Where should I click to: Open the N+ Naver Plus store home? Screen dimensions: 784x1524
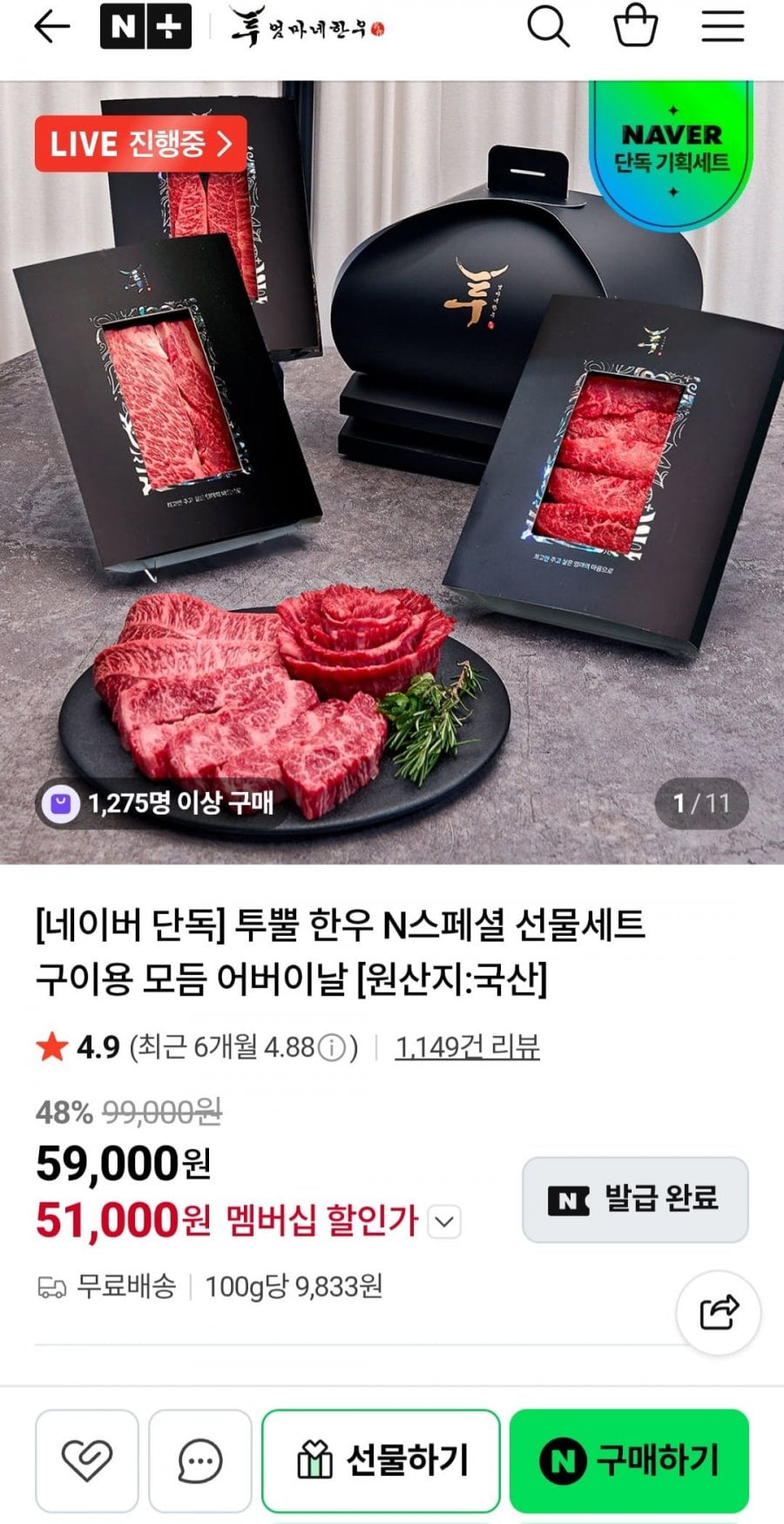tap(145, 28)
